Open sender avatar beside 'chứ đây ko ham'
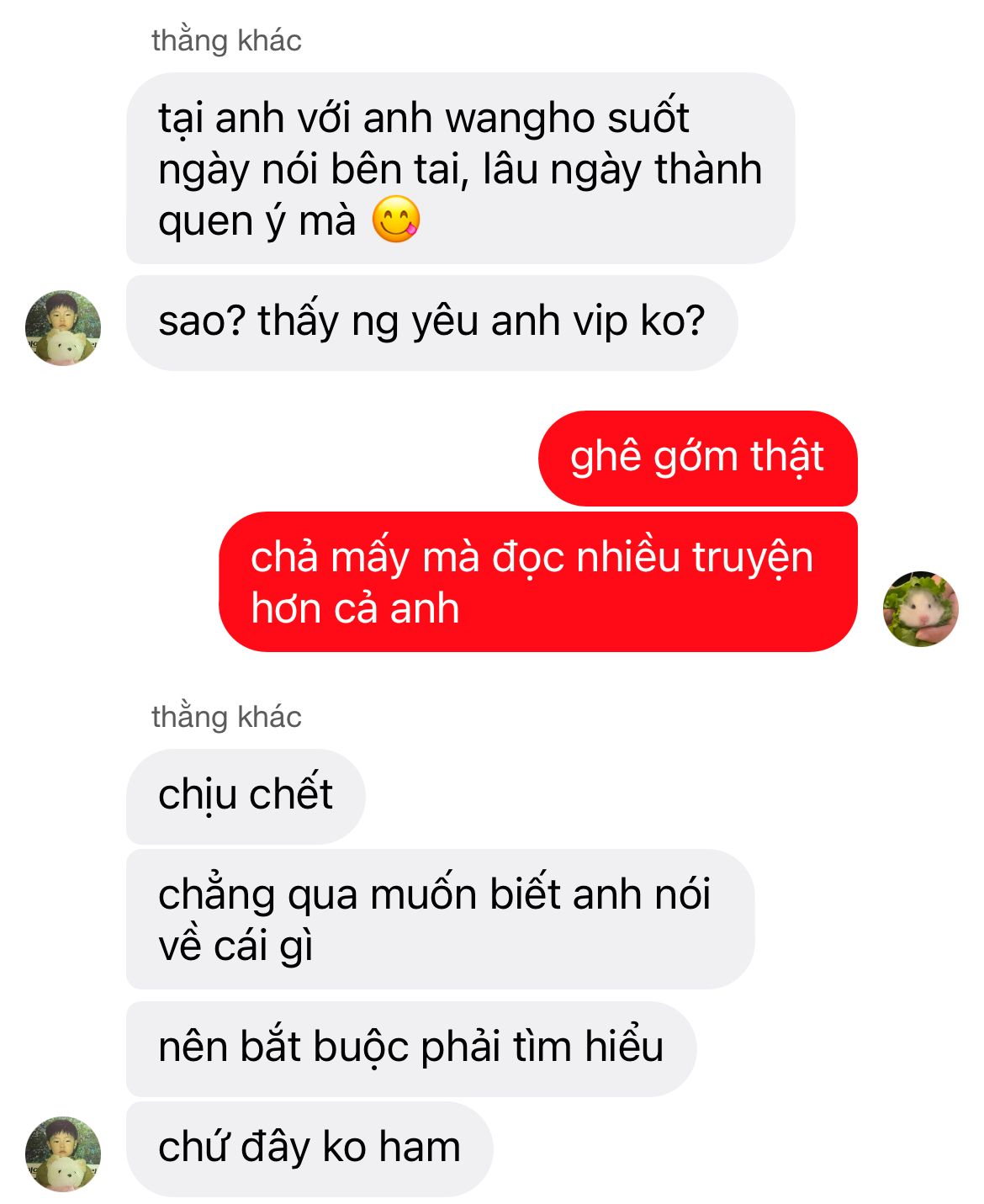The image size is (984, 1204). pyautogui.click(x=63, y=1154)
